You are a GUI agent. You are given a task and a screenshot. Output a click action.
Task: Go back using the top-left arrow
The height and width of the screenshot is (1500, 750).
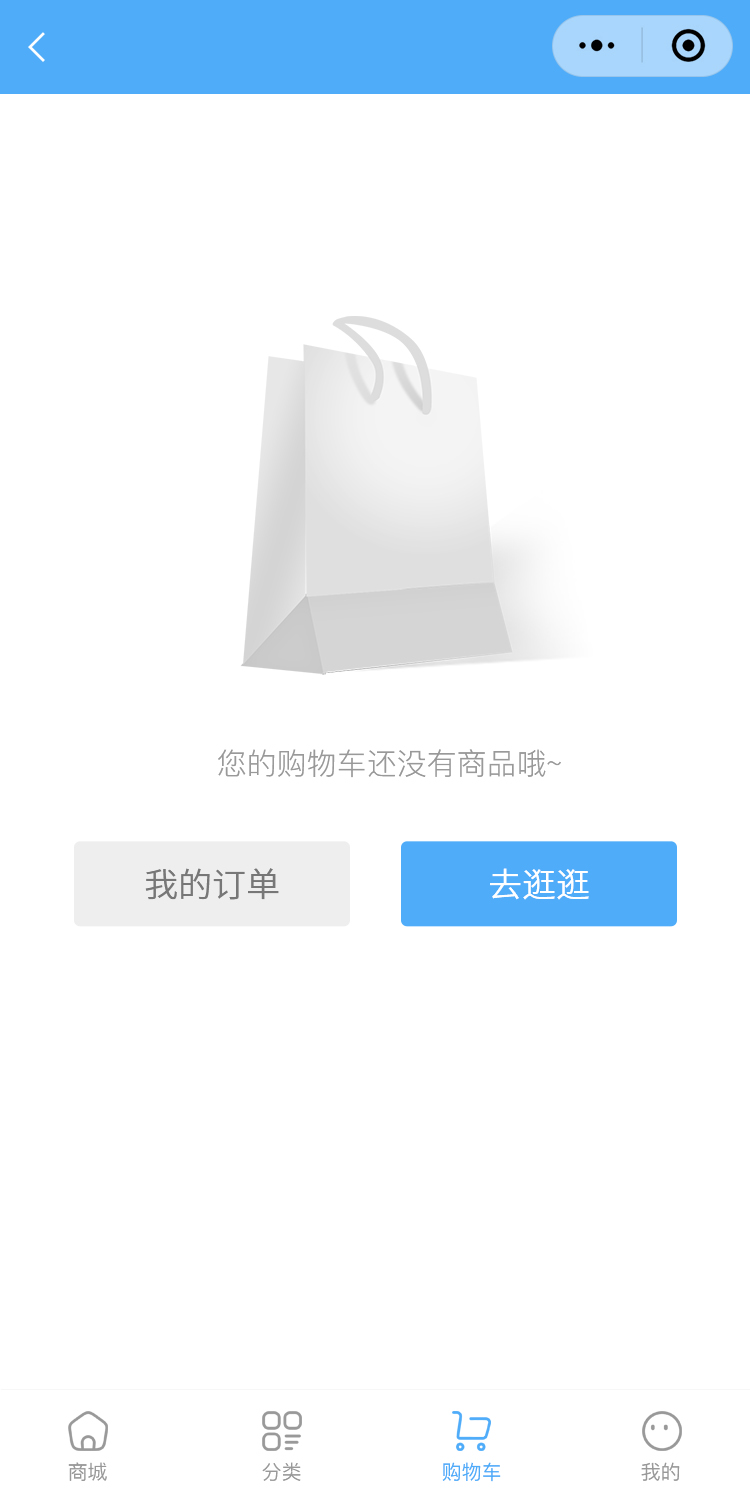[37, 47]
